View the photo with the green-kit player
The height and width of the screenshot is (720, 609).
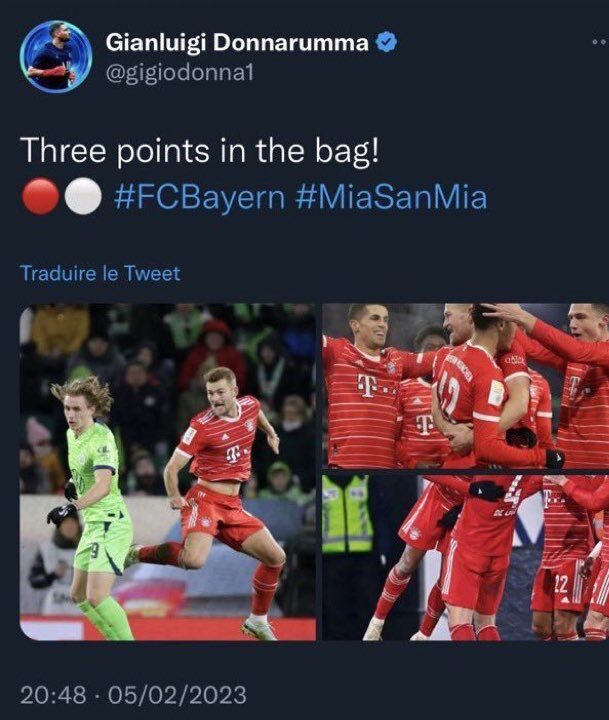point(168,472)
